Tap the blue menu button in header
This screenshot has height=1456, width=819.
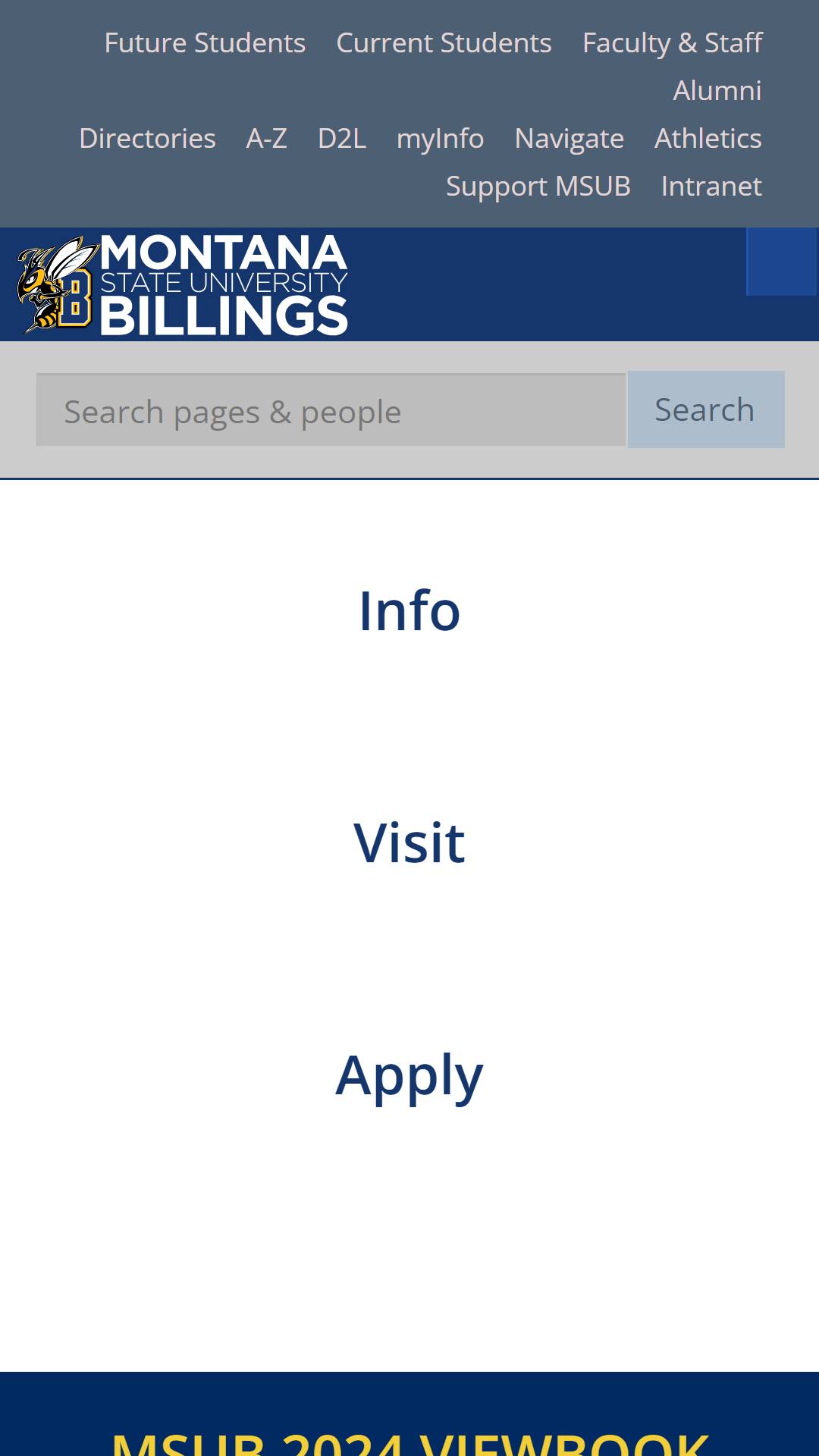pos(782,262)
